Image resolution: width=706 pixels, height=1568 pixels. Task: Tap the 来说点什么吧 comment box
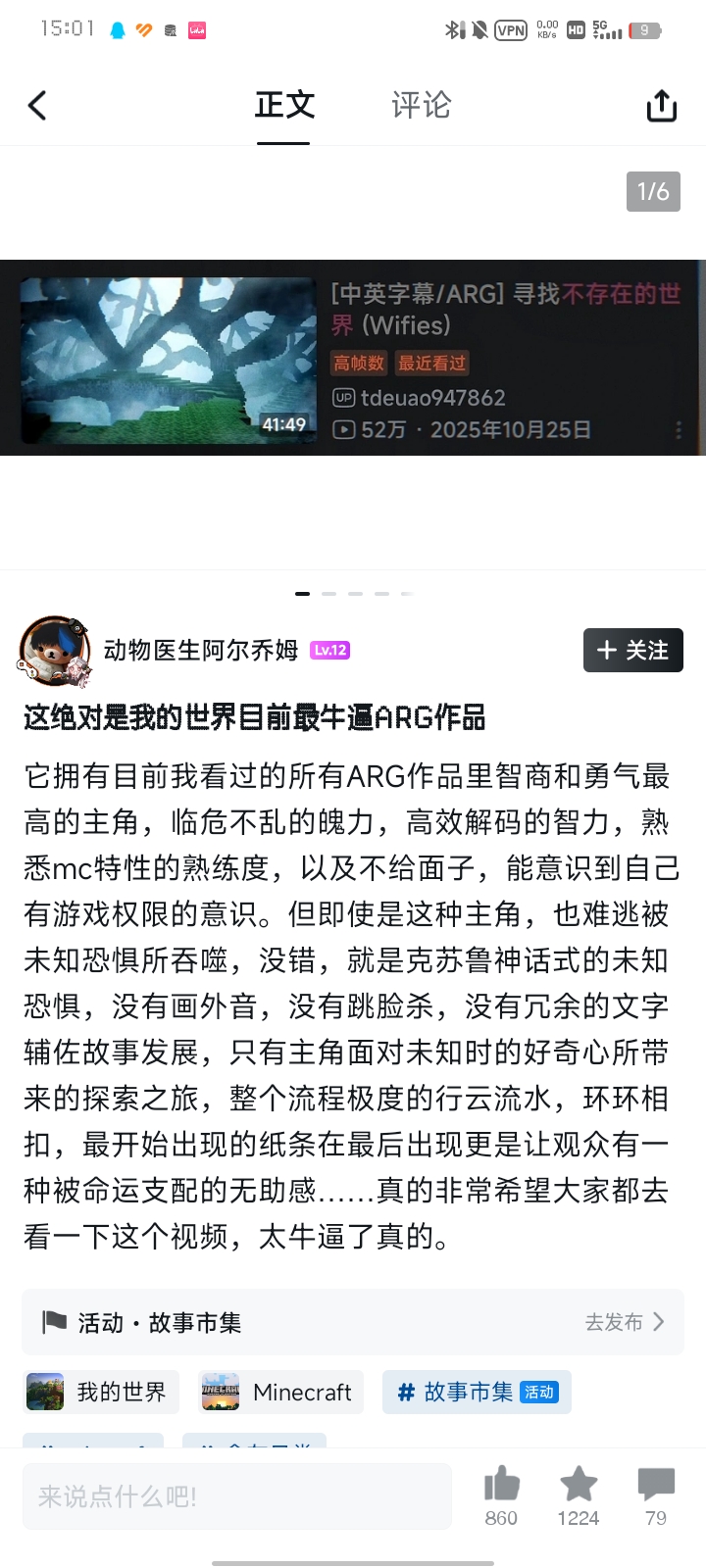pyautogui.click(x=236, y=1496)
